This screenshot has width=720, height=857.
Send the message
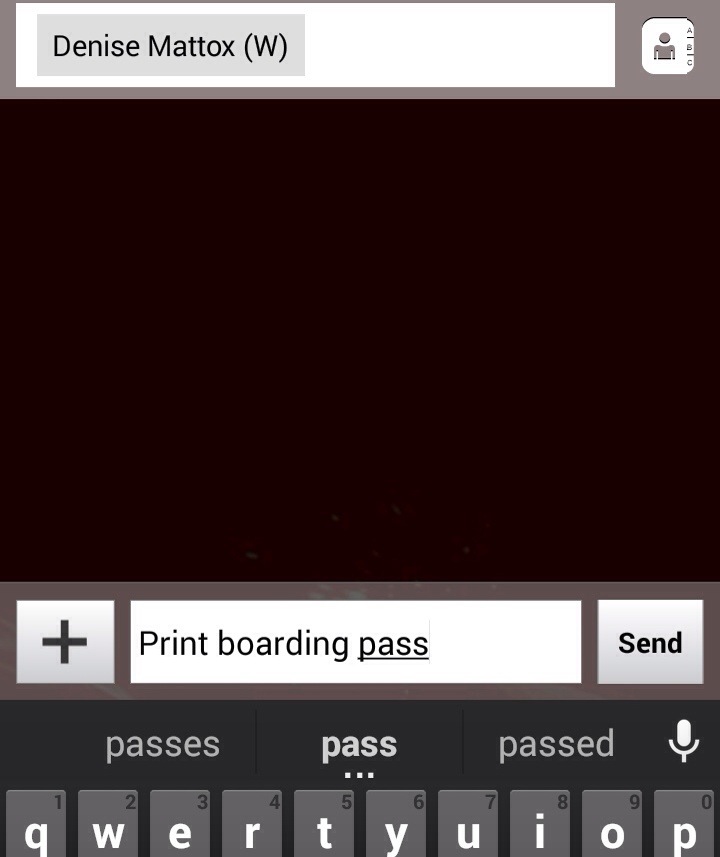point(650,642)
